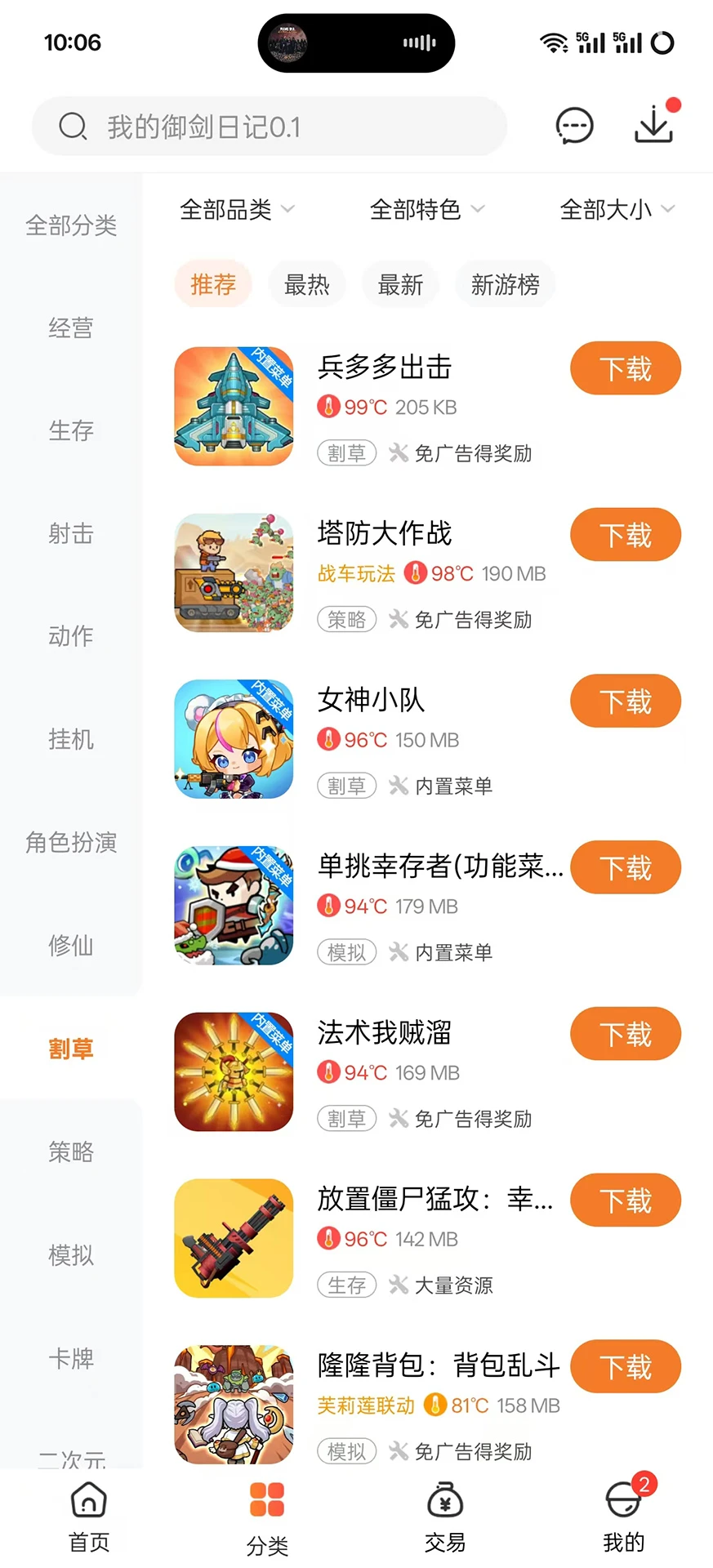Download the 女神小队 game
This screenshot has height=1568, width=713.
(625, 701)
